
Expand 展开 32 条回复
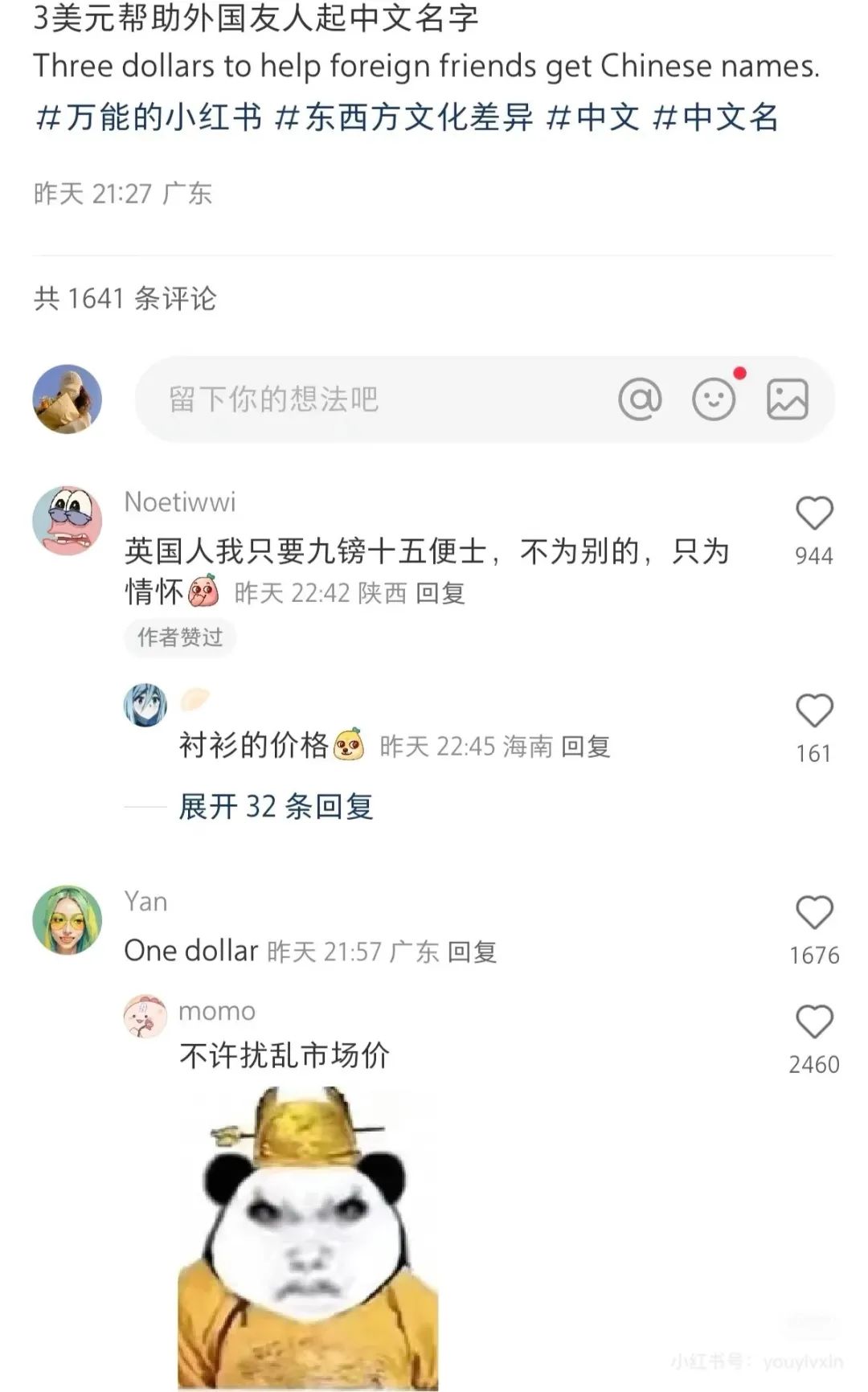276,806
